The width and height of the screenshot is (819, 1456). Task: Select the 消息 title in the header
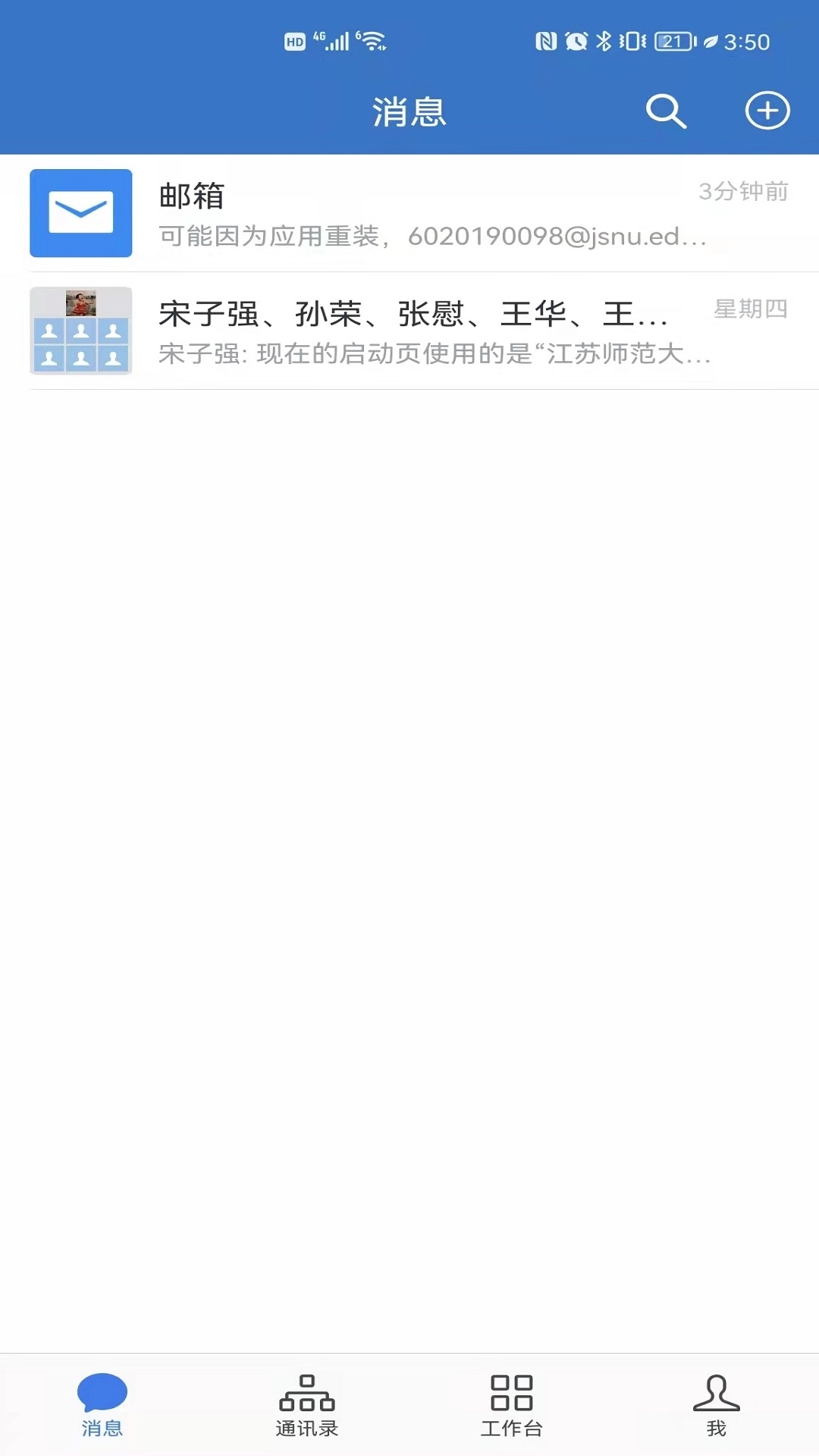pyautogui.click(x=409, y=111)
